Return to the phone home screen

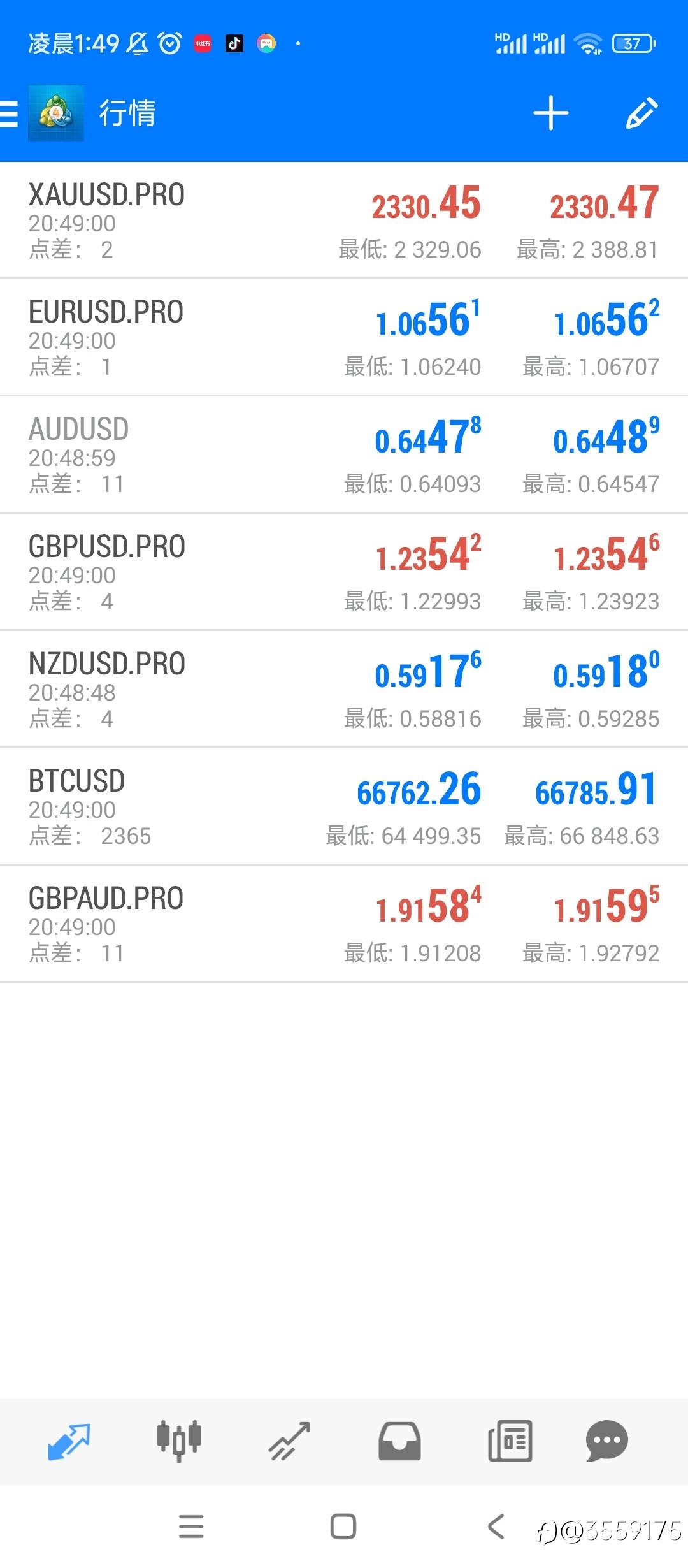pyautogui.click(x=343, y=1527)
